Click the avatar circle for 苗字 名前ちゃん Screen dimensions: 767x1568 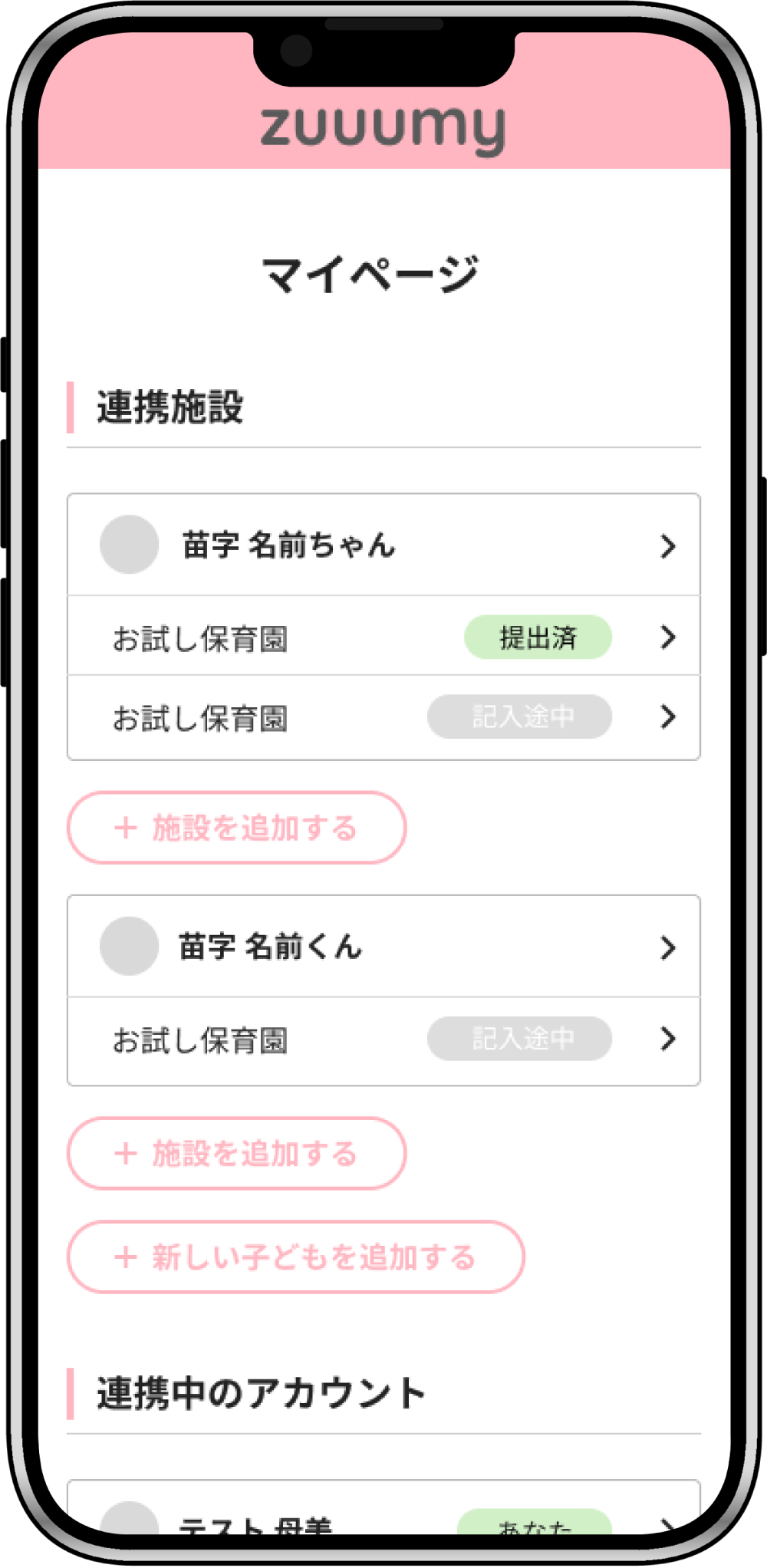pos(128,545)
